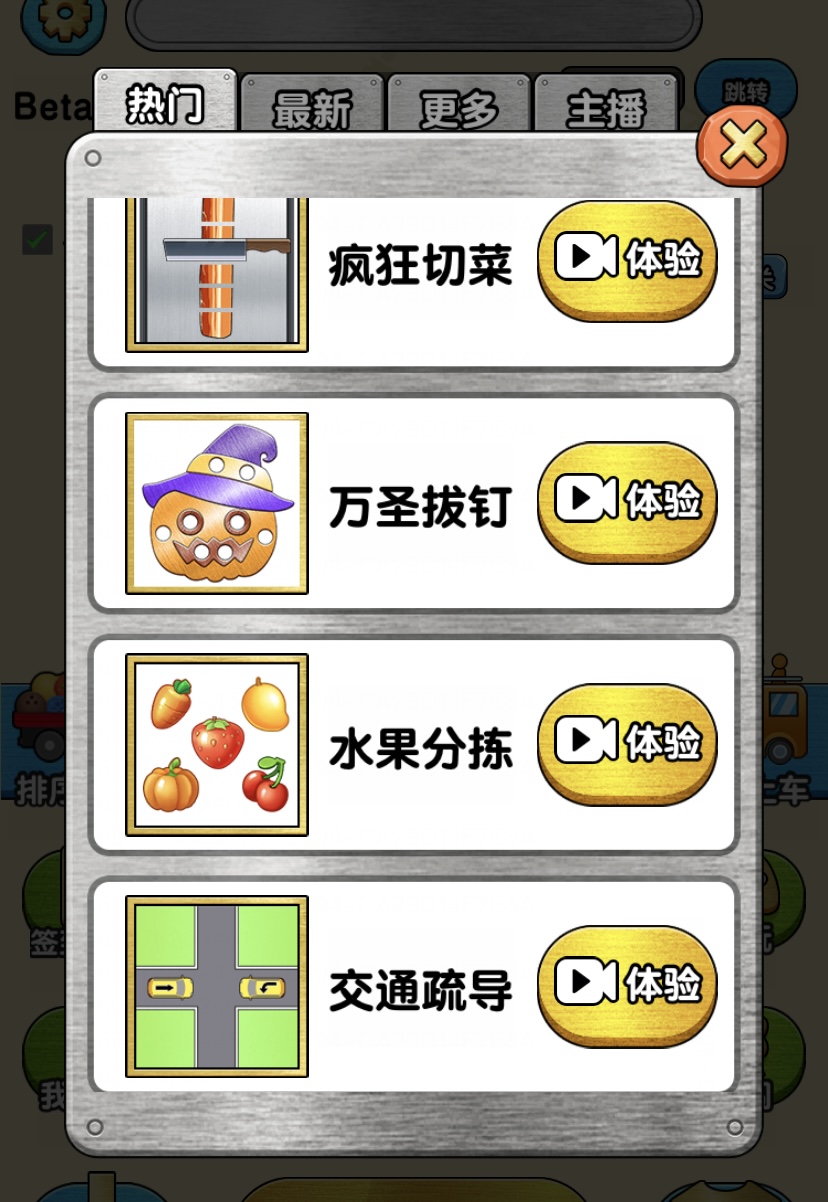Open the 水果分拣 fruit thumbnail
828x1202 pixels.
[x=217, y=745]
